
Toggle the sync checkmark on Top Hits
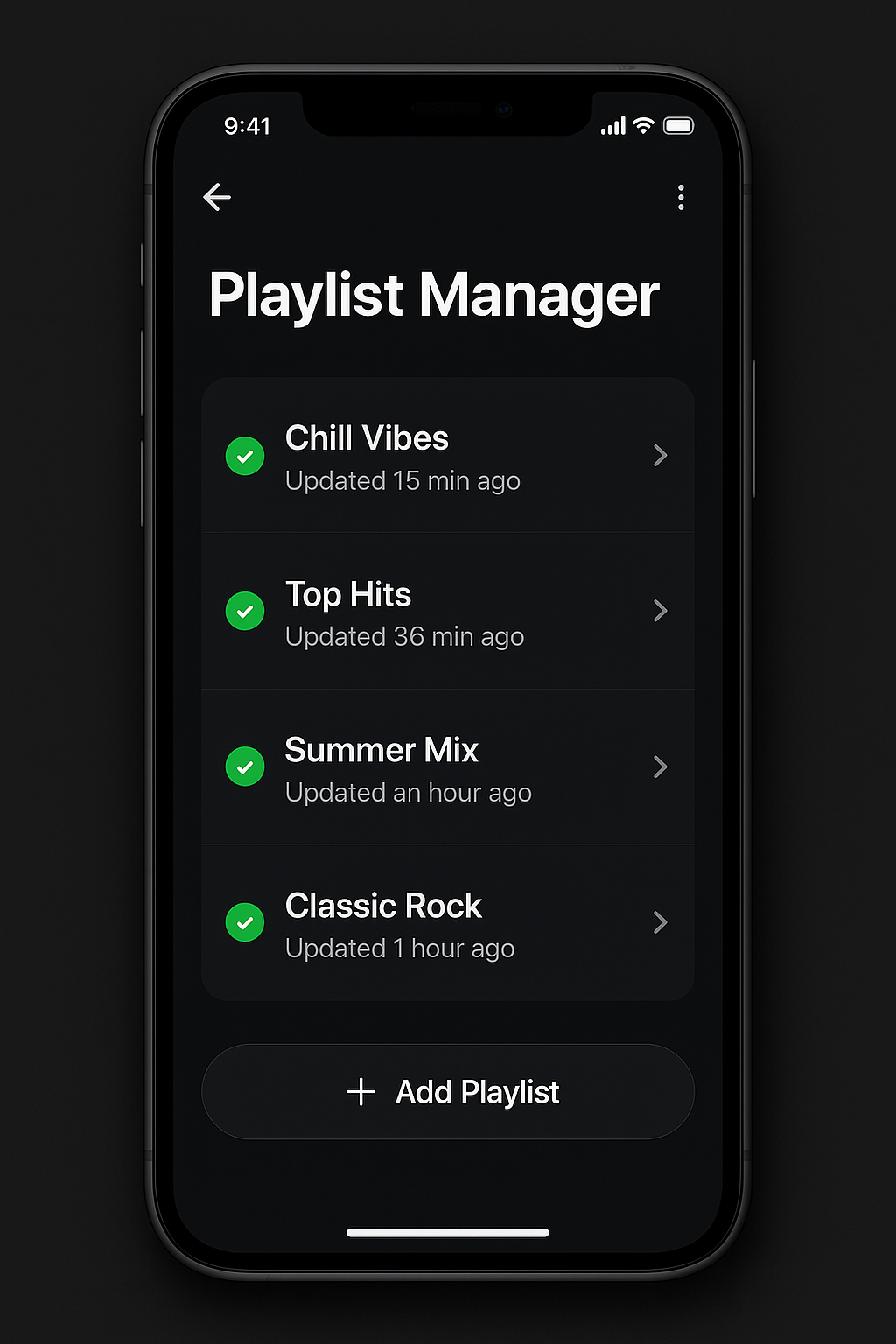coord(245,611)
